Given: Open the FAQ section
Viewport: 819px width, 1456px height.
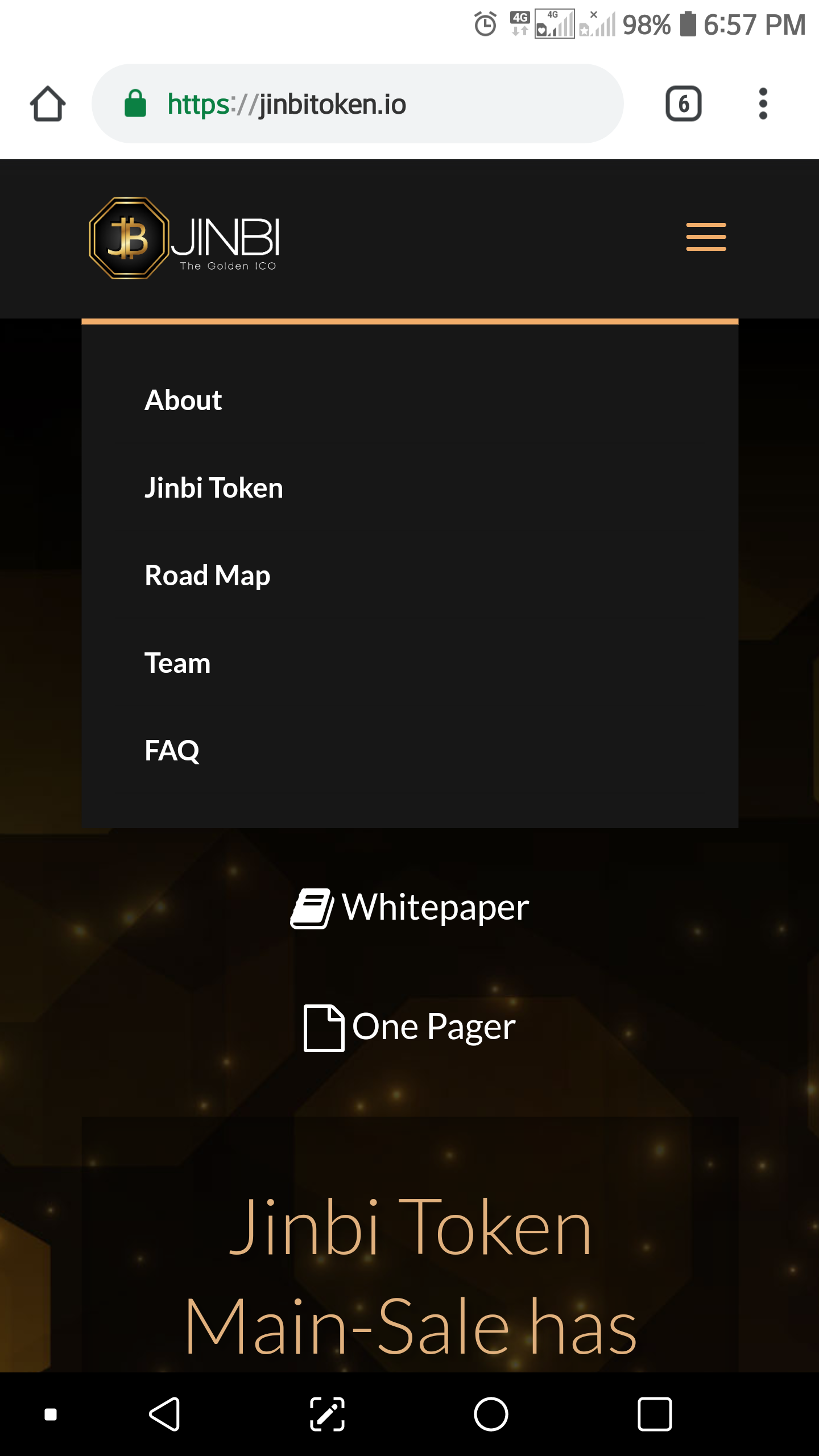Looking at the screenshot, I should coord(172,750).
